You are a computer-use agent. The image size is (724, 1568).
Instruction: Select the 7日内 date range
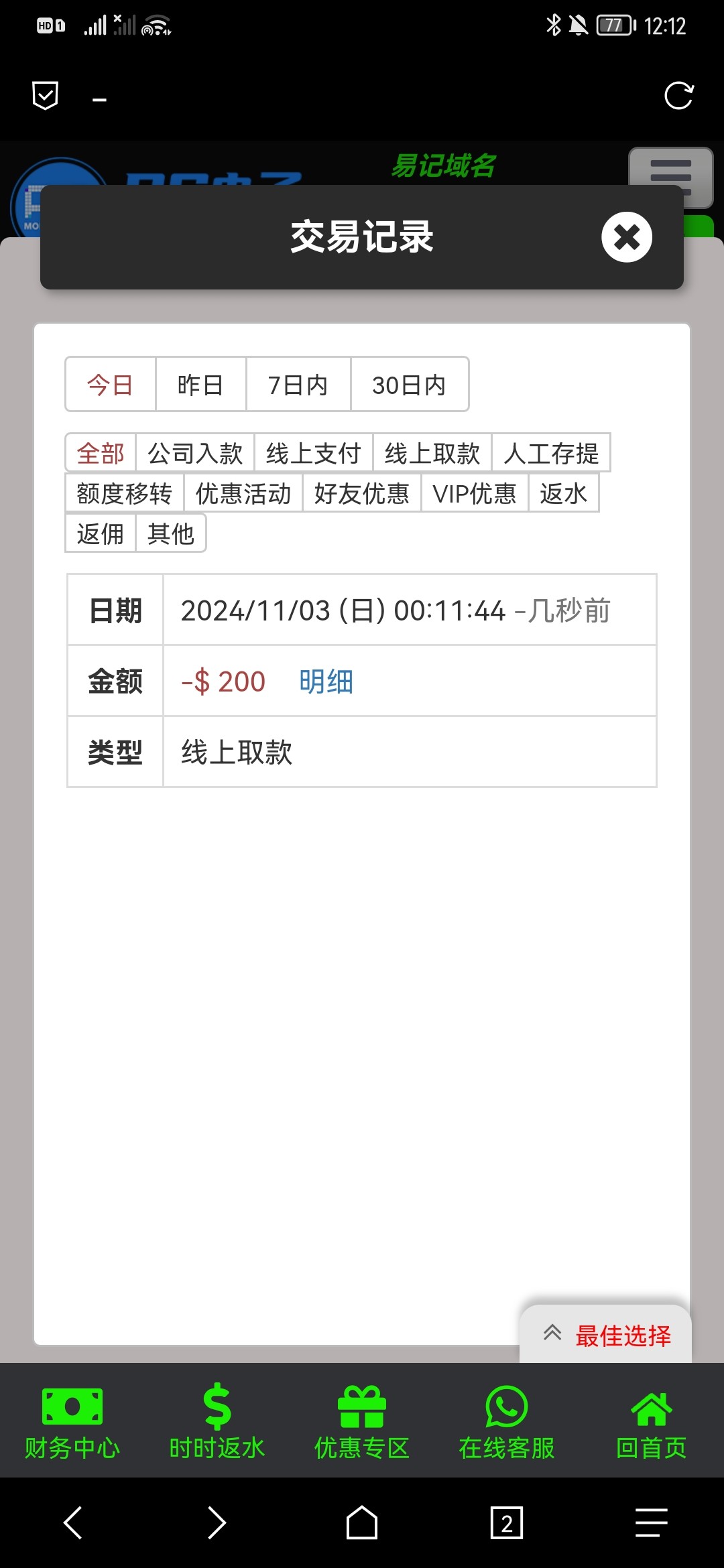point(298,385)
